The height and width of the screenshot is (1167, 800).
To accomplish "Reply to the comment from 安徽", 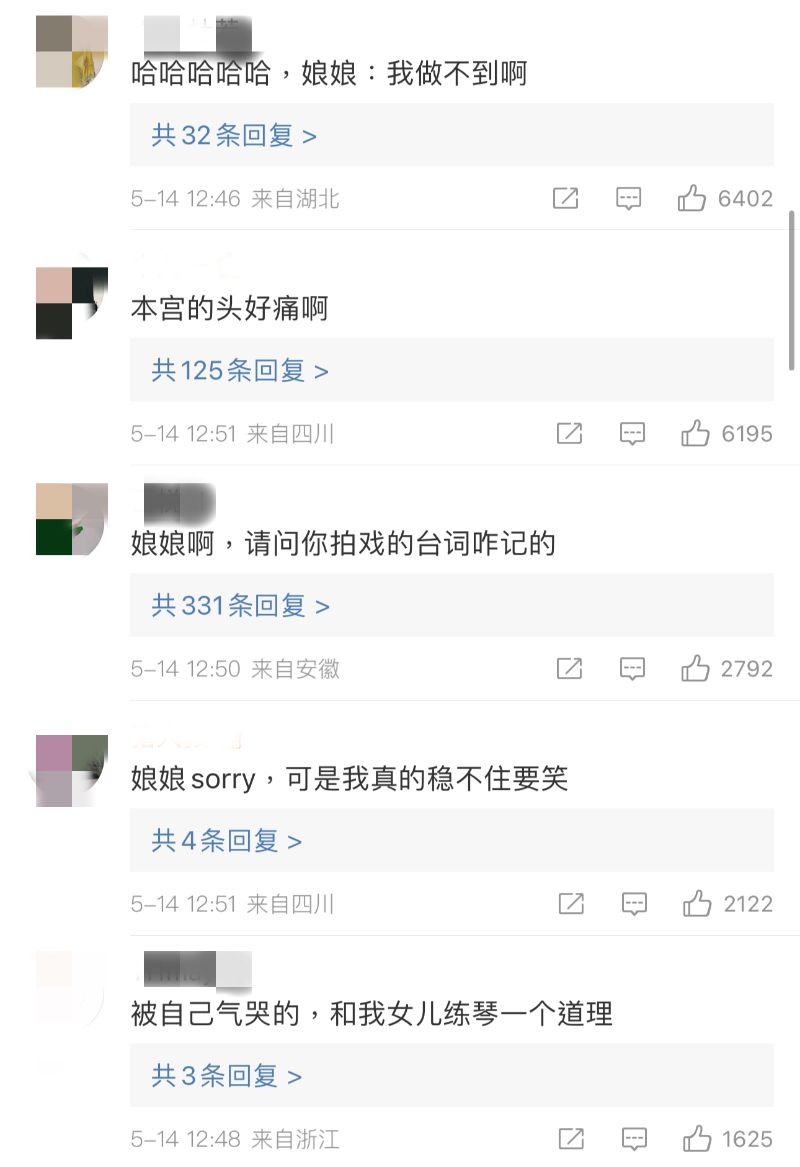I will (x=632, y=669).
